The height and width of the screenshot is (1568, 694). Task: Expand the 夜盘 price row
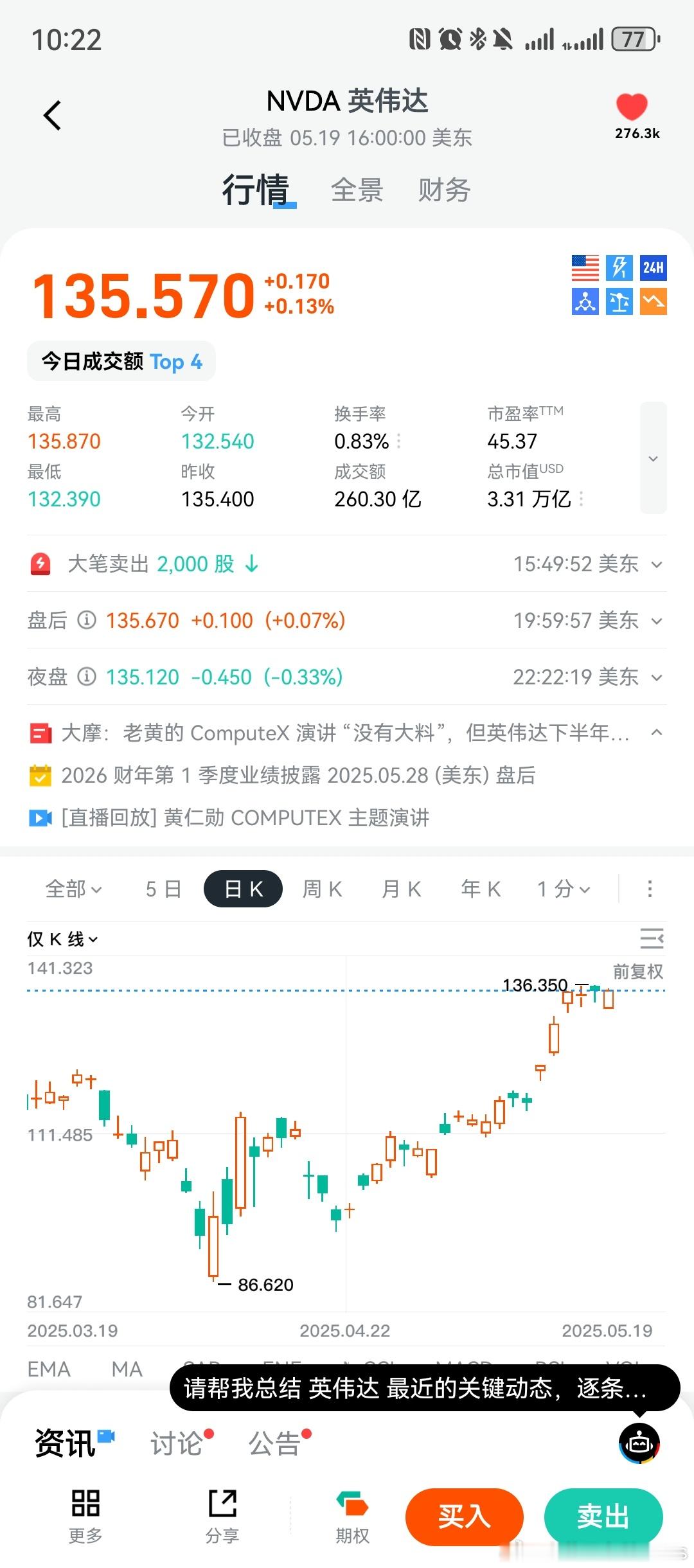pos(347,677)
